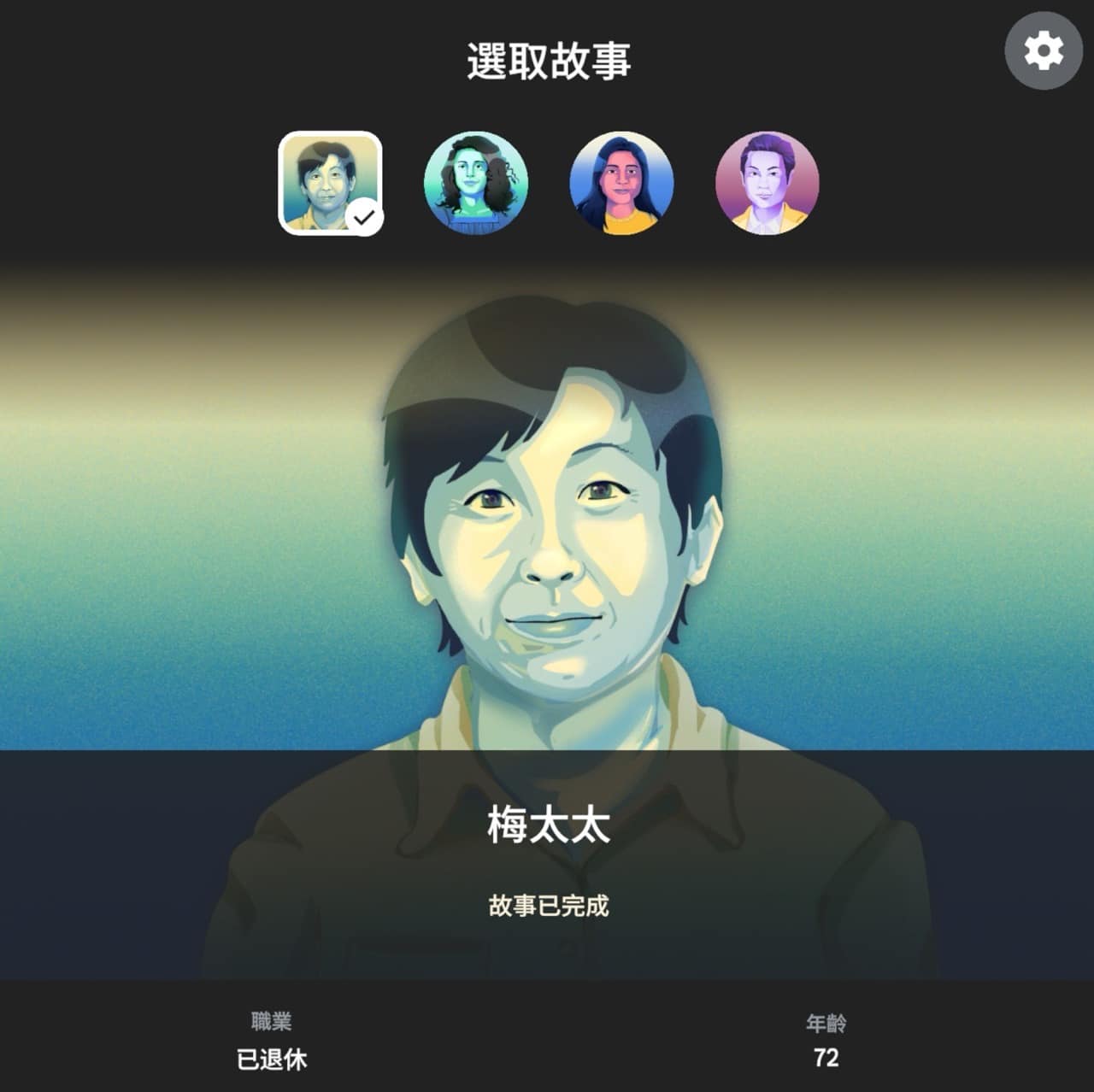This screenshot has width=1094, height=1092.
Task: Select the checked 梅太太 story avatar
Action: click(x=330, y=183)
